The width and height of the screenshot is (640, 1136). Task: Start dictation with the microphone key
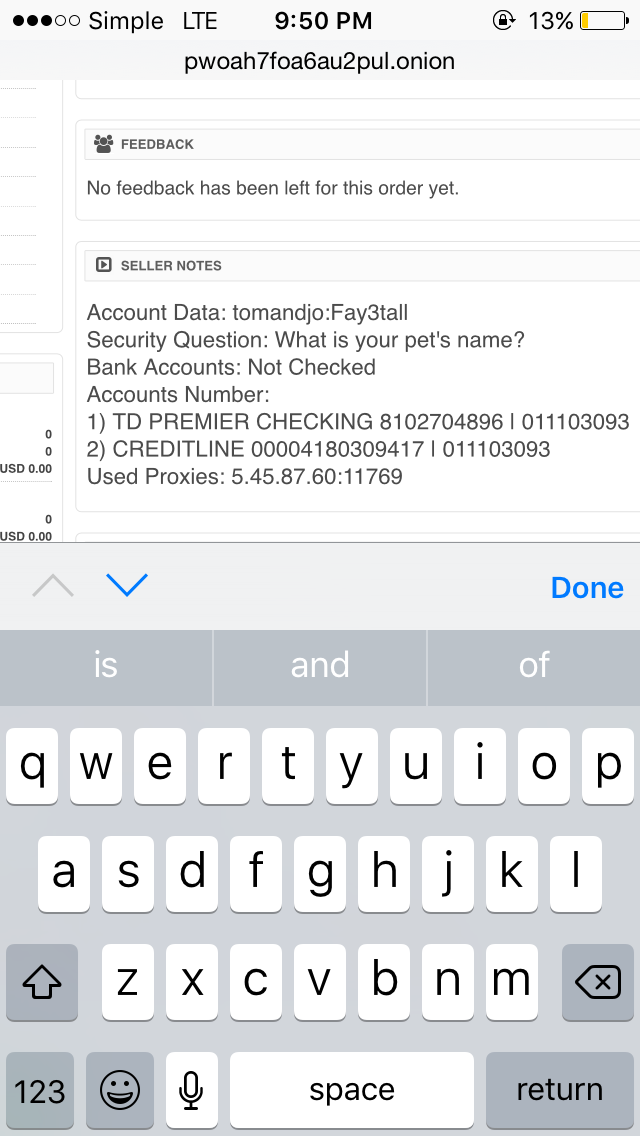coord(191,1090)
